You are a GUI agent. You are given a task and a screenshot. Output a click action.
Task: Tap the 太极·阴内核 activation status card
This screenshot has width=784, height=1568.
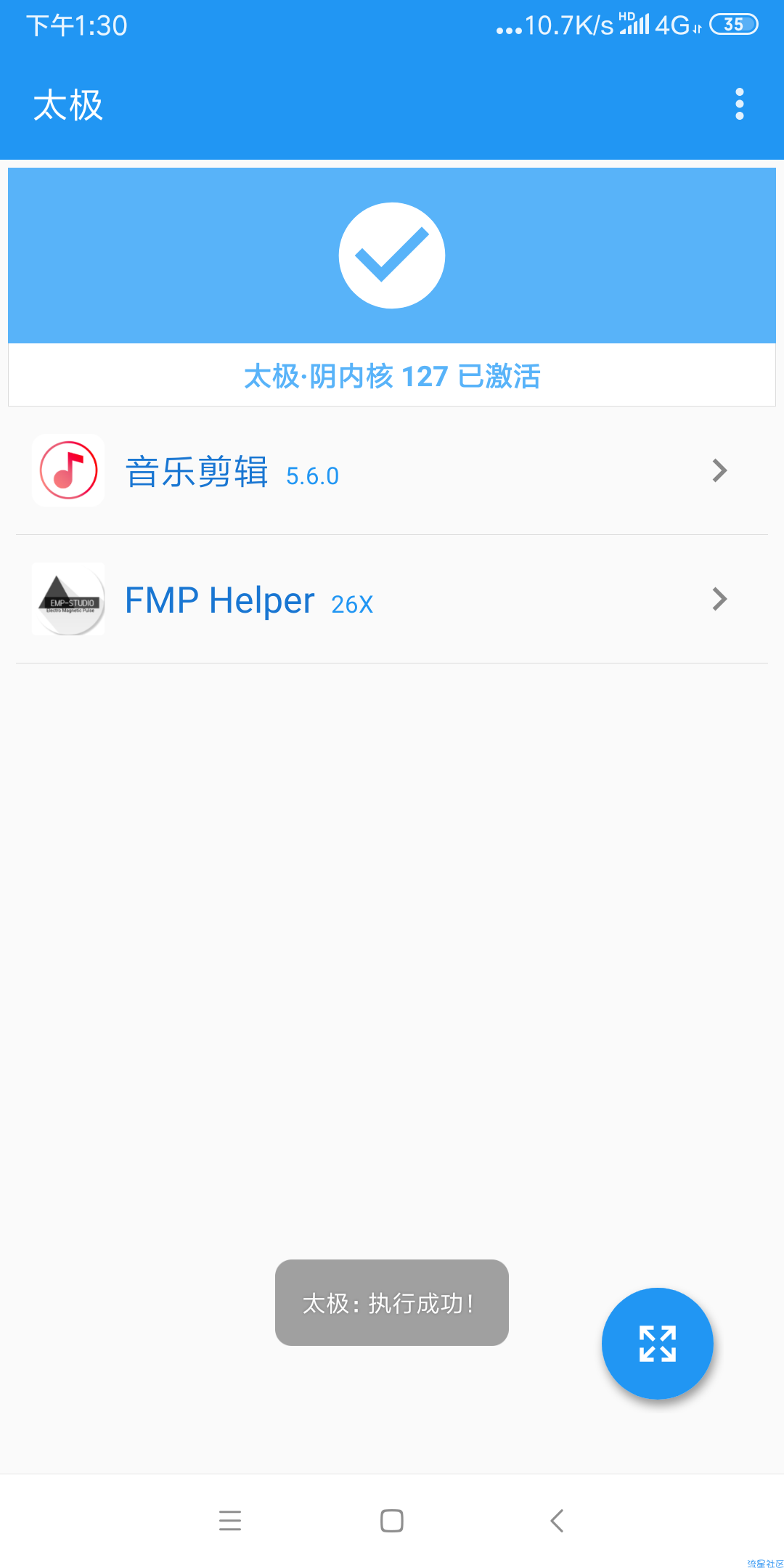(392, 287)
